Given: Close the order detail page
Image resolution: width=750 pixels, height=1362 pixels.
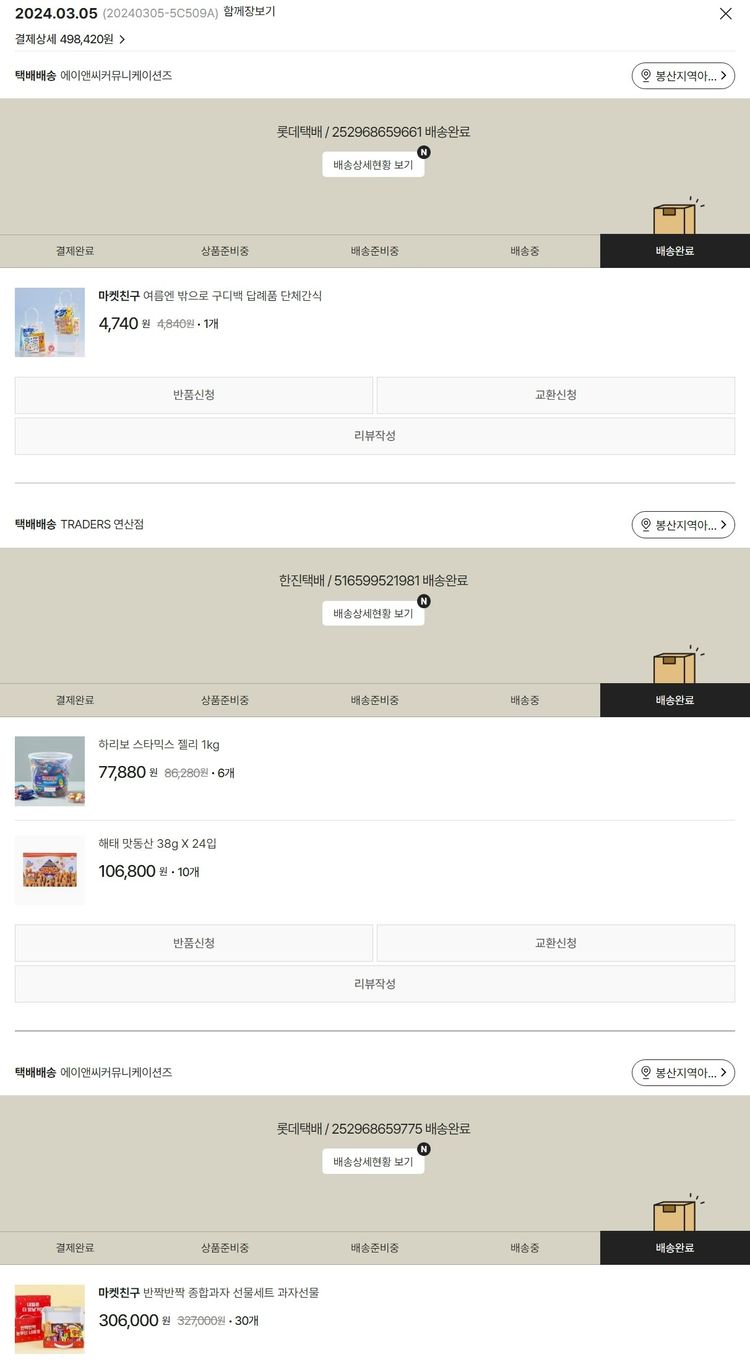Looking at the screenshot, I should 726,14.
